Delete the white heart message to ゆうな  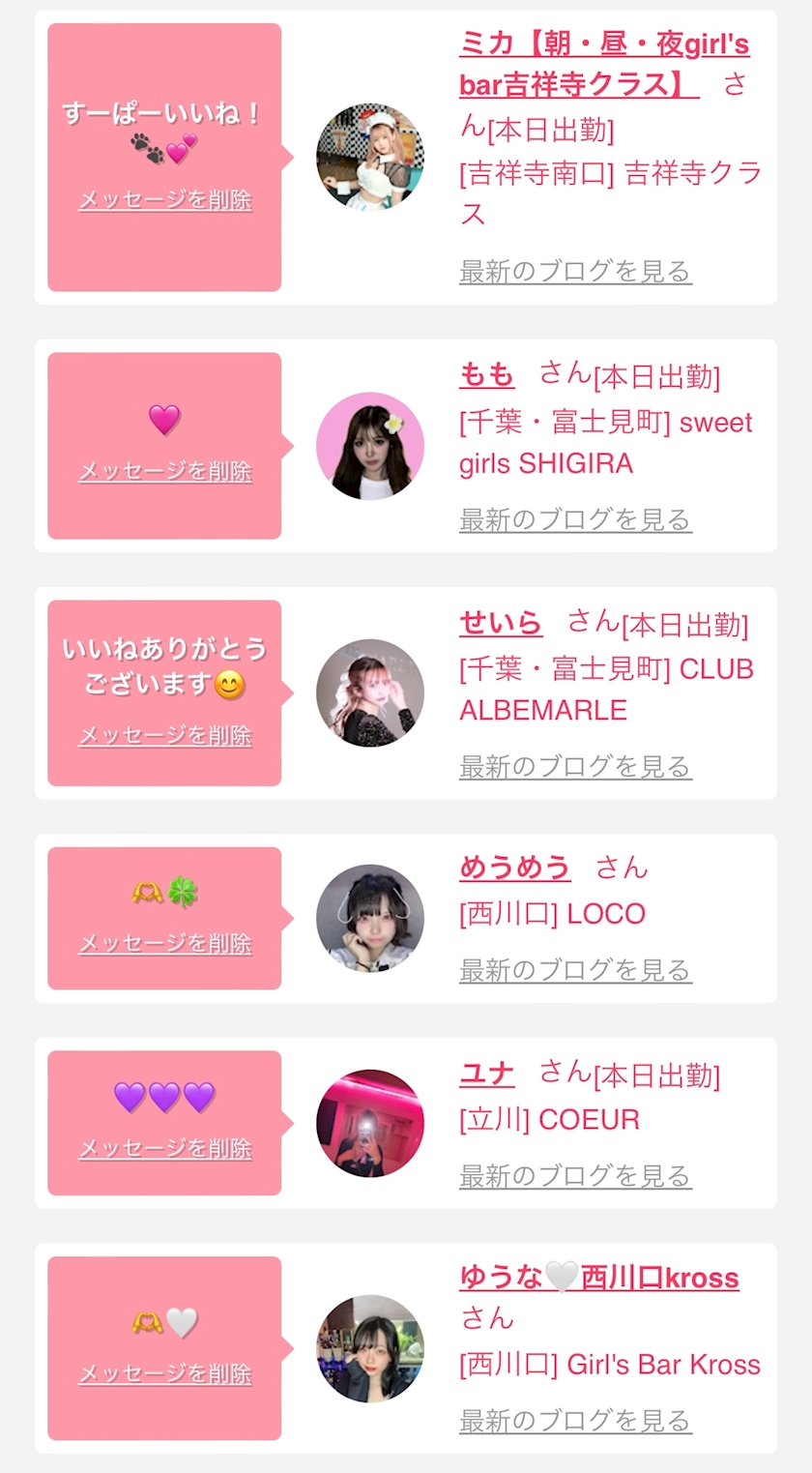(165, 1373)
